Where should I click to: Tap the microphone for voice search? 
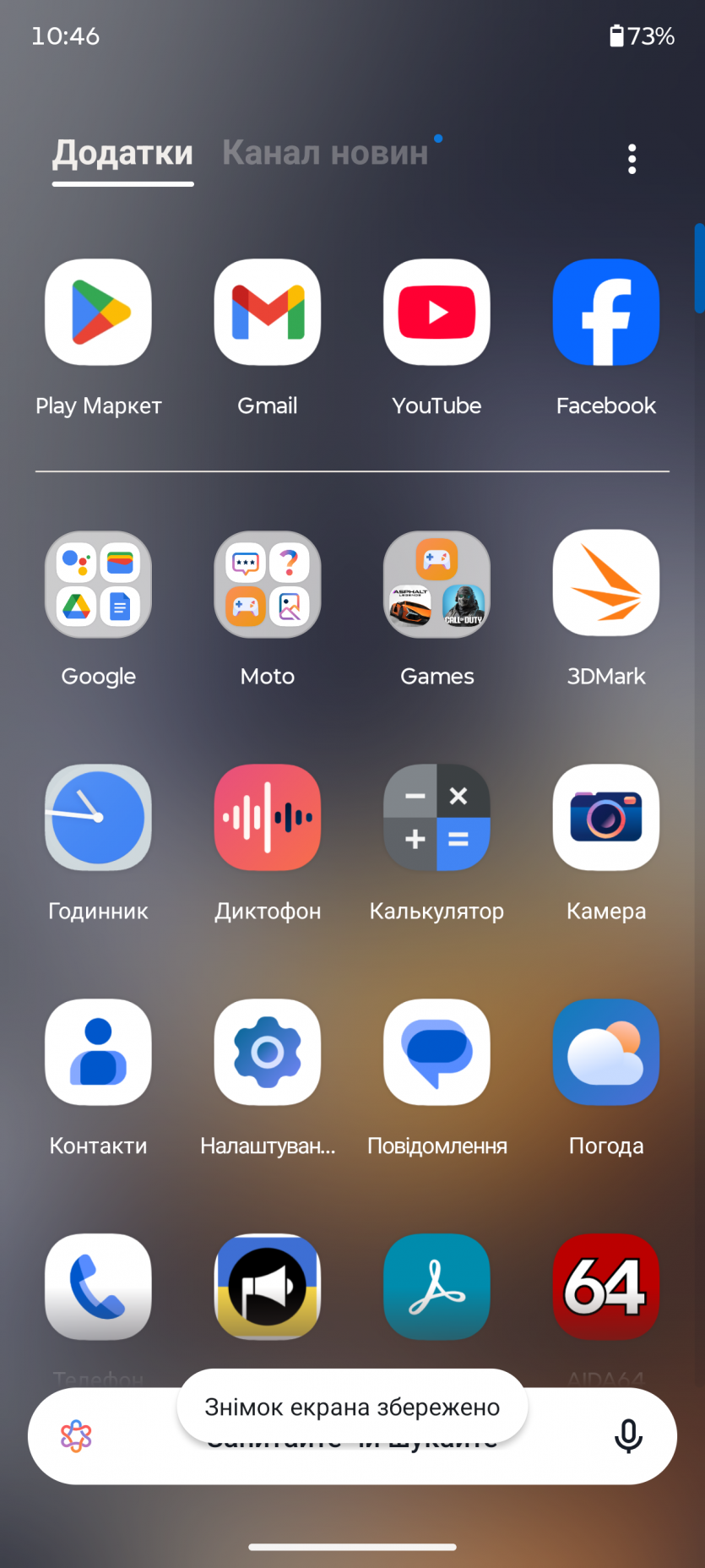pyautogui.click(x=628, y=1436)
